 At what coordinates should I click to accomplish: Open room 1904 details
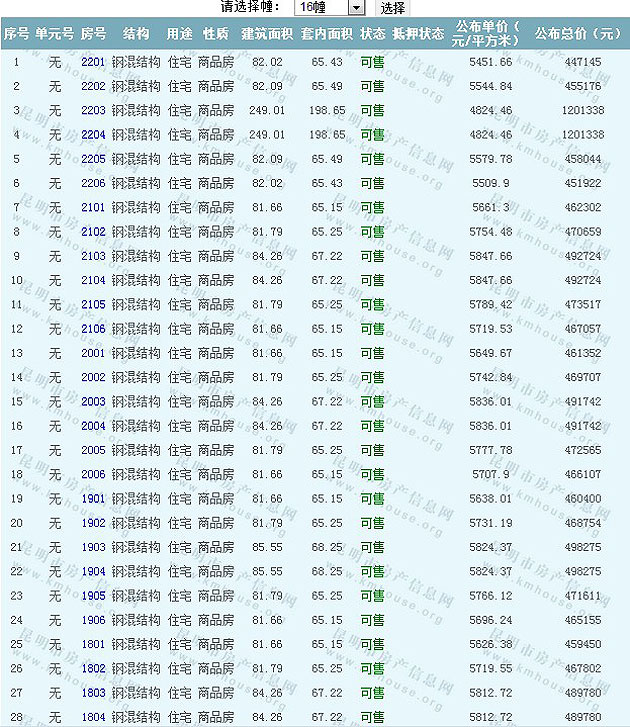(93, 571)
